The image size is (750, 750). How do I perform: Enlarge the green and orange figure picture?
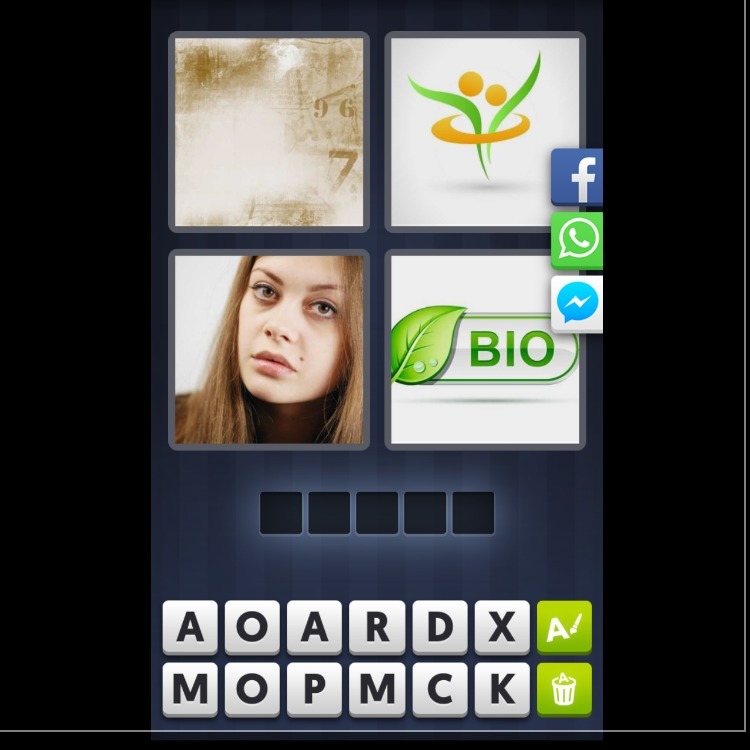485,132
